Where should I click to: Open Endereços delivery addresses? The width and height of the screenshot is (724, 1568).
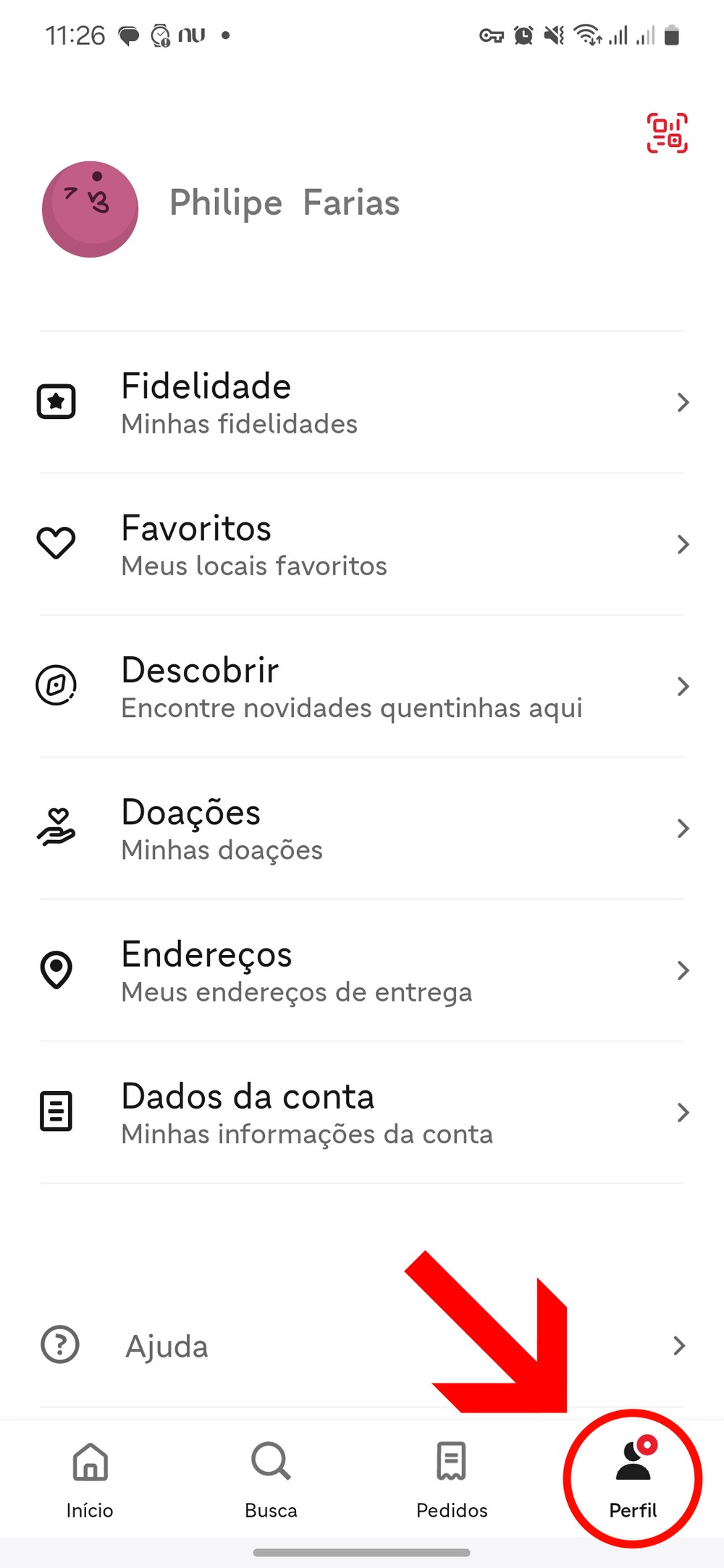coord(362,970)
